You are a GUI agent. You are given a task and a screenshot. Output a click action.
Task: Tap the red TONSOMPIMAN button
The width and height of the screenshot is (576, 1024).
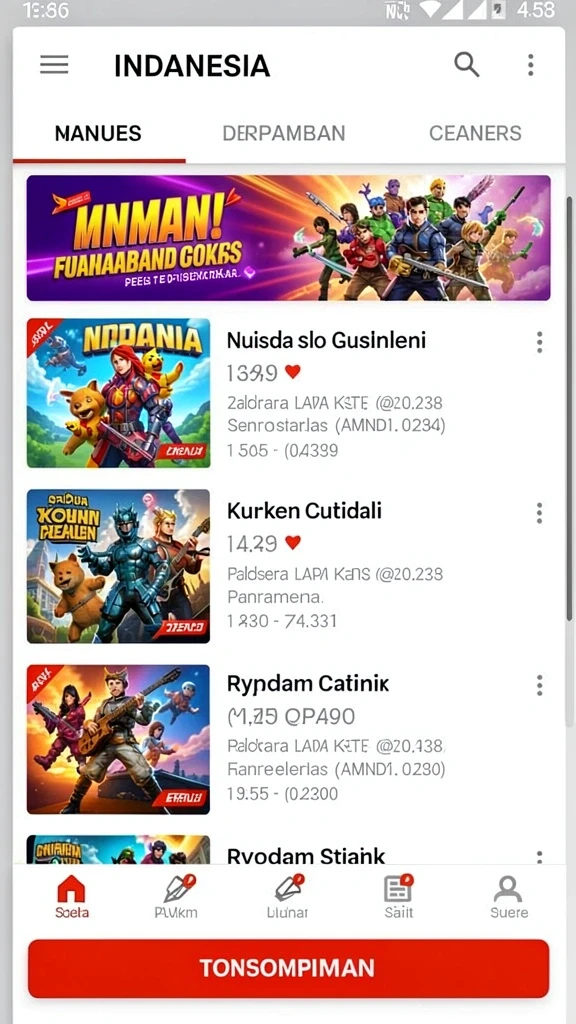click(x=288, y=968)
